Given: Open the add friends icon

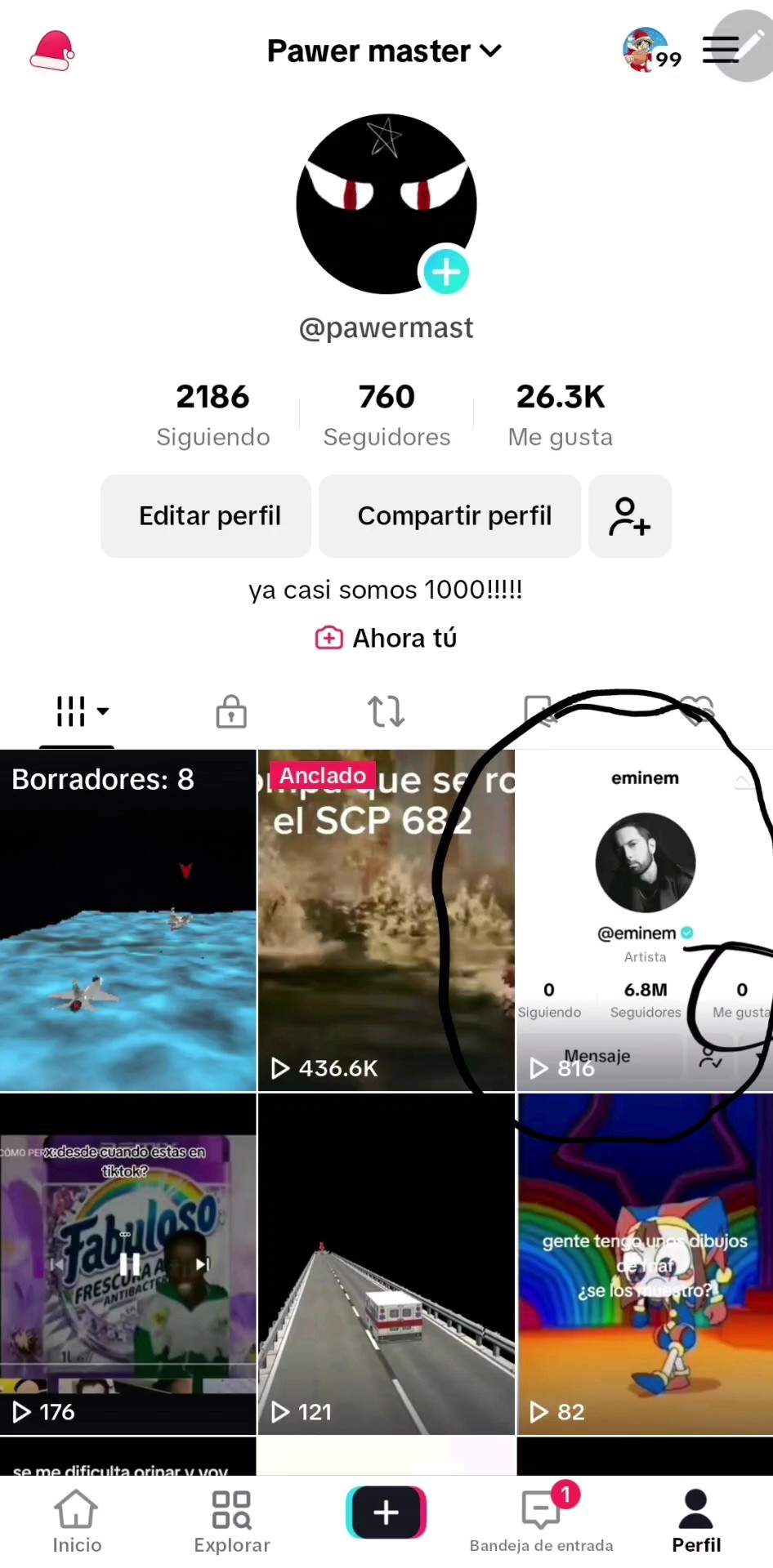Looking at the screenshot, I should pos(630,516).
